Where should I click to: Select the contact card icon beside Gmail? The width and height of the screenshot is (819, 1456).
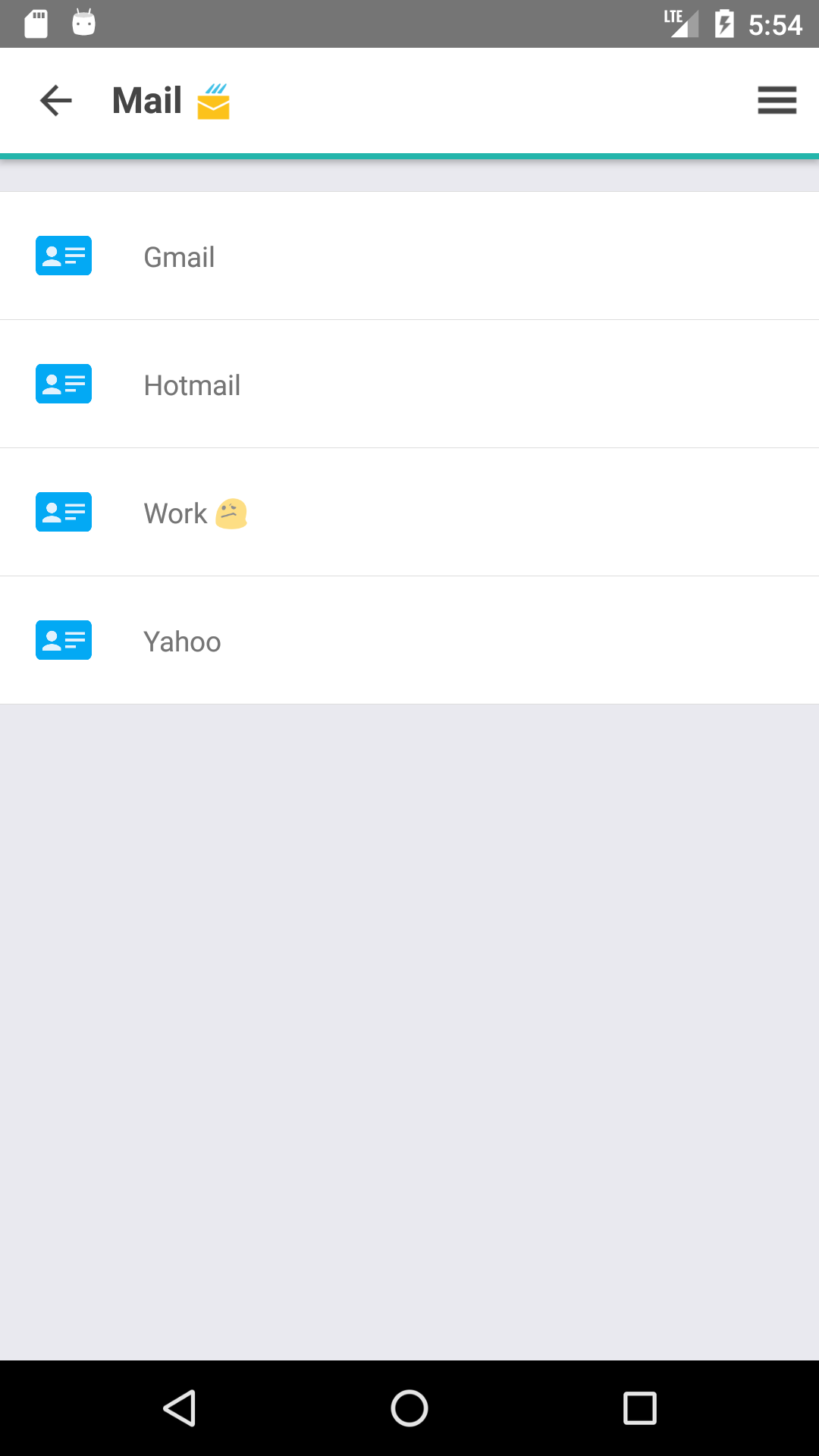(63, 256)
